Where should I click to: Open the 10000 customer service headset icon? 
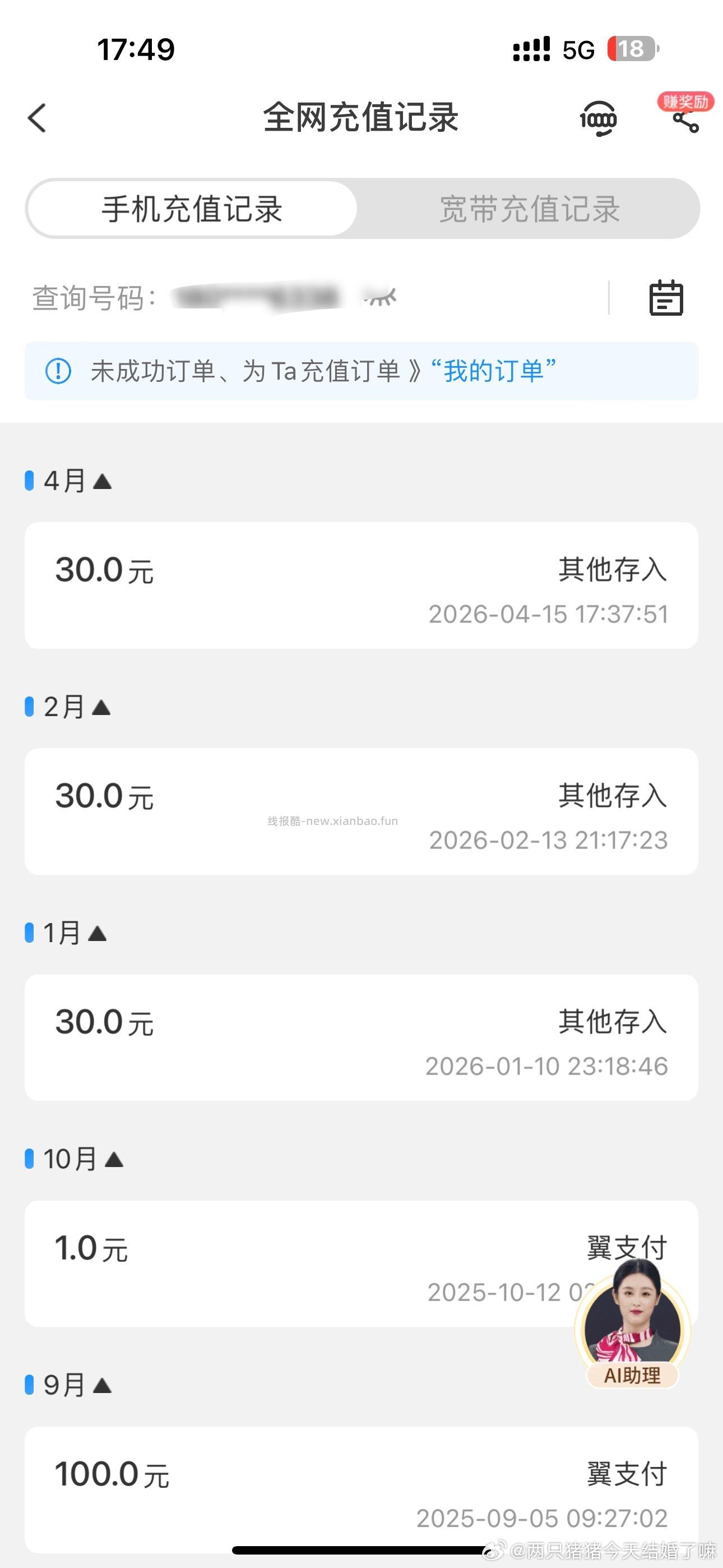(600, 119)
